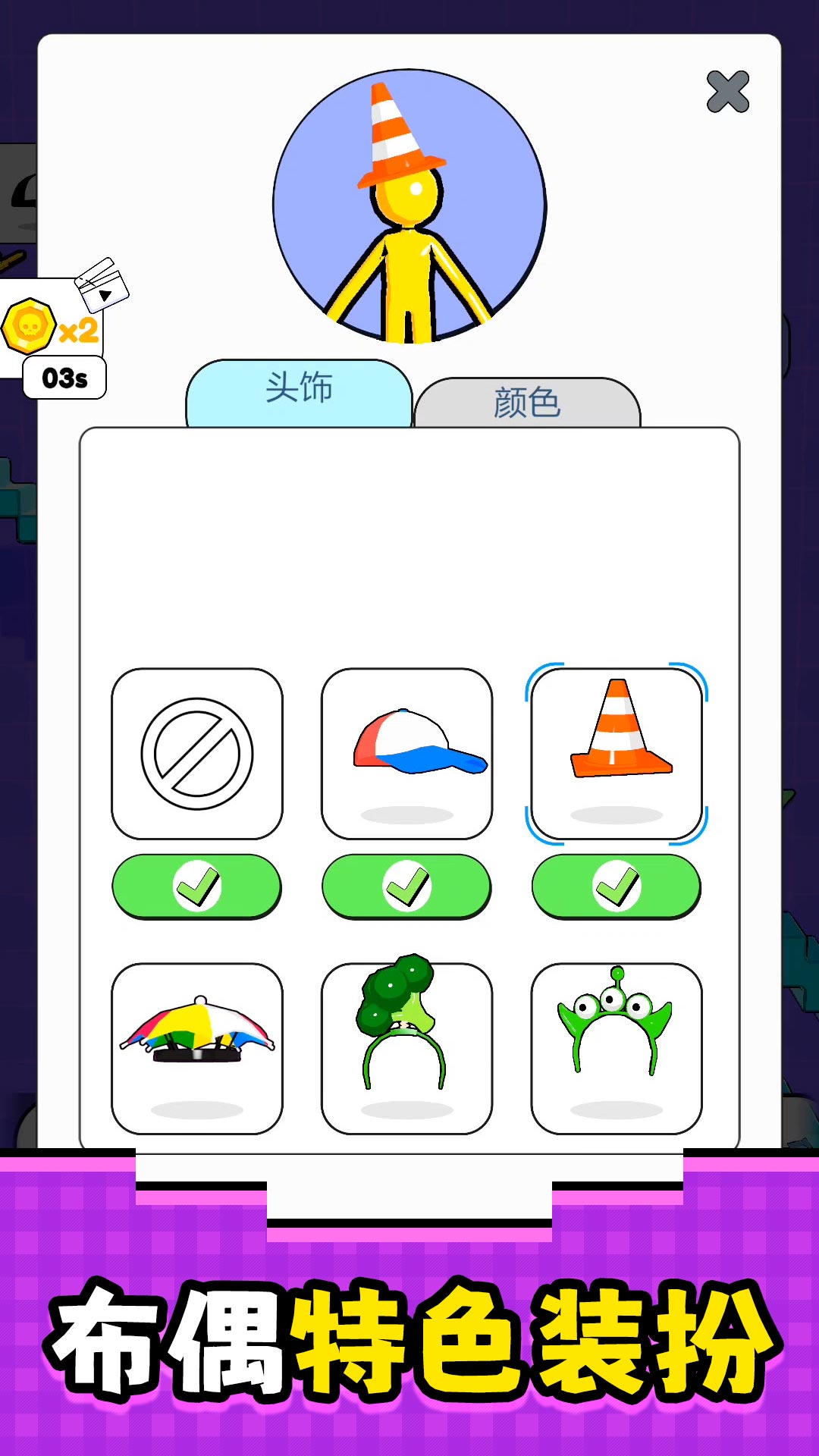
Task: Close the dress-up dialog
Action: pos(727,90)
